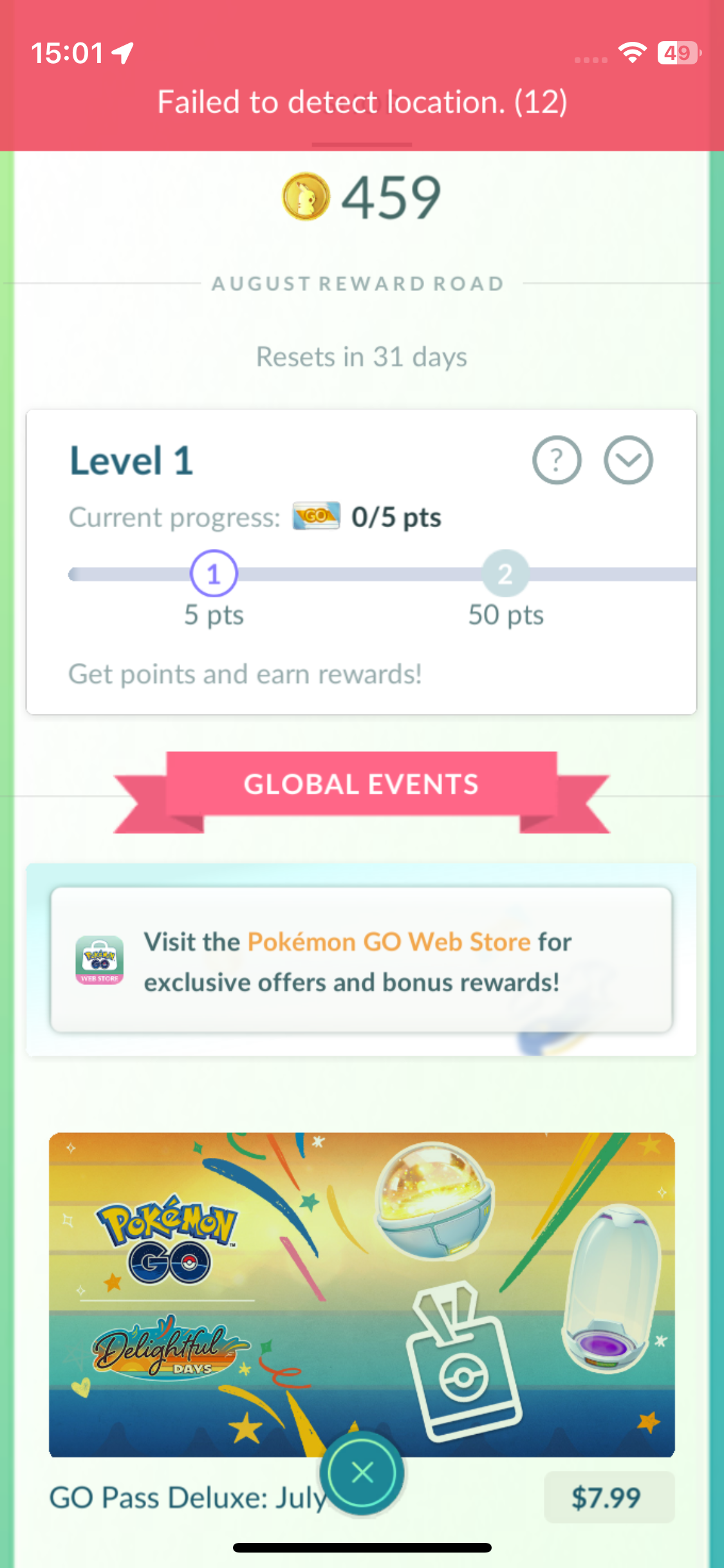Expand the Level 1 details chevron
This screenshot has width=724, height=1568.
tap(628, 460)
